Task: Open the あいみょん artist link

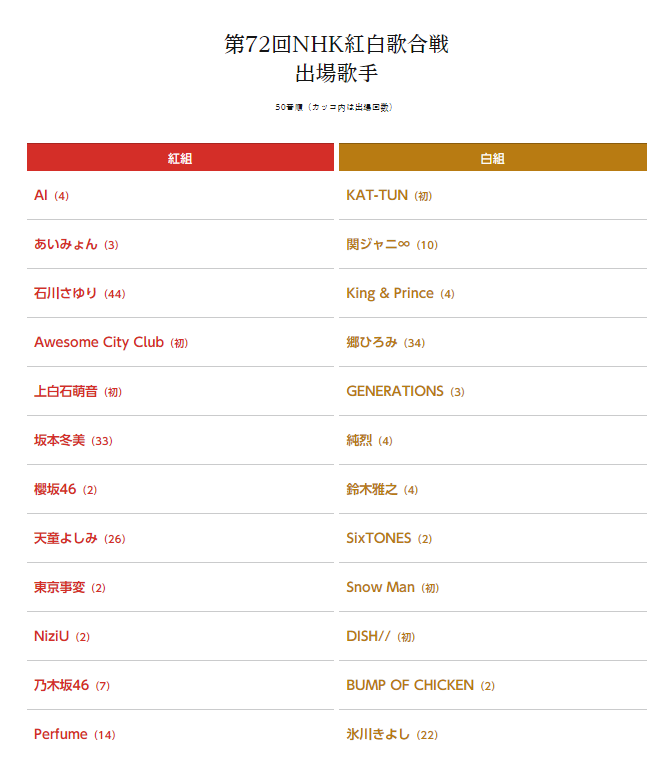Action: point(66,244)
